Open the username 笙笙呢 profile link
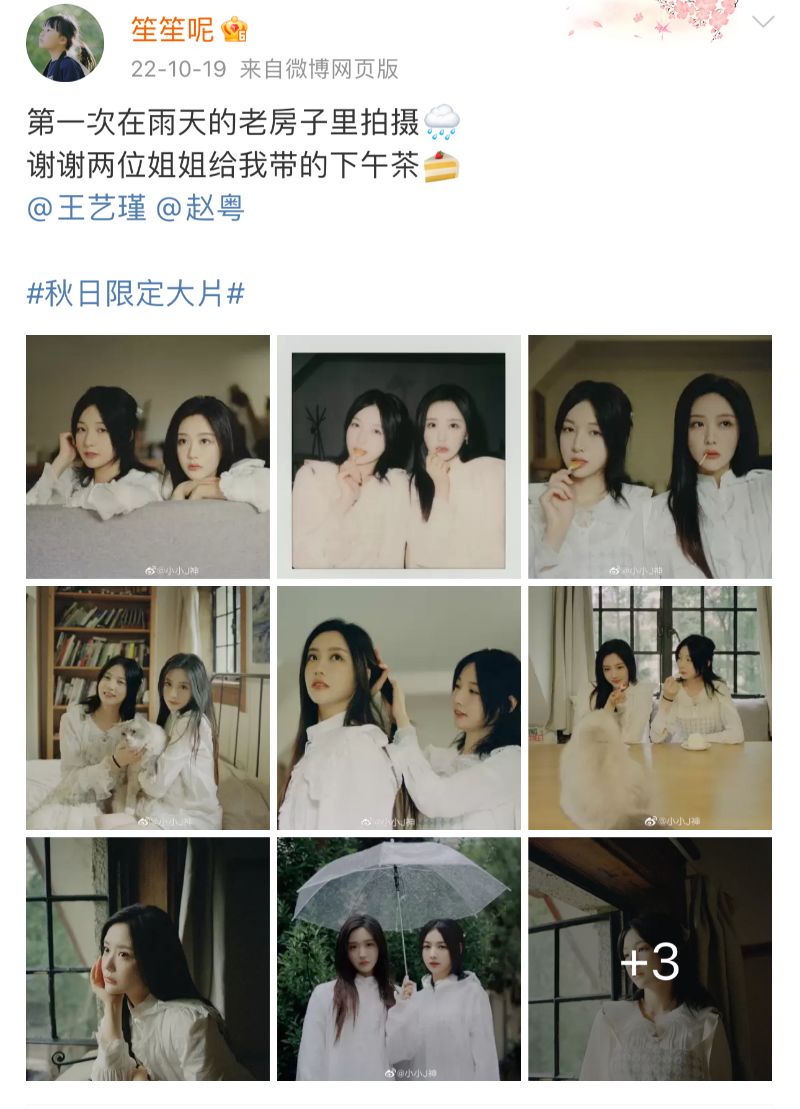The image size is (800, 1109). (x=172, y=29)
